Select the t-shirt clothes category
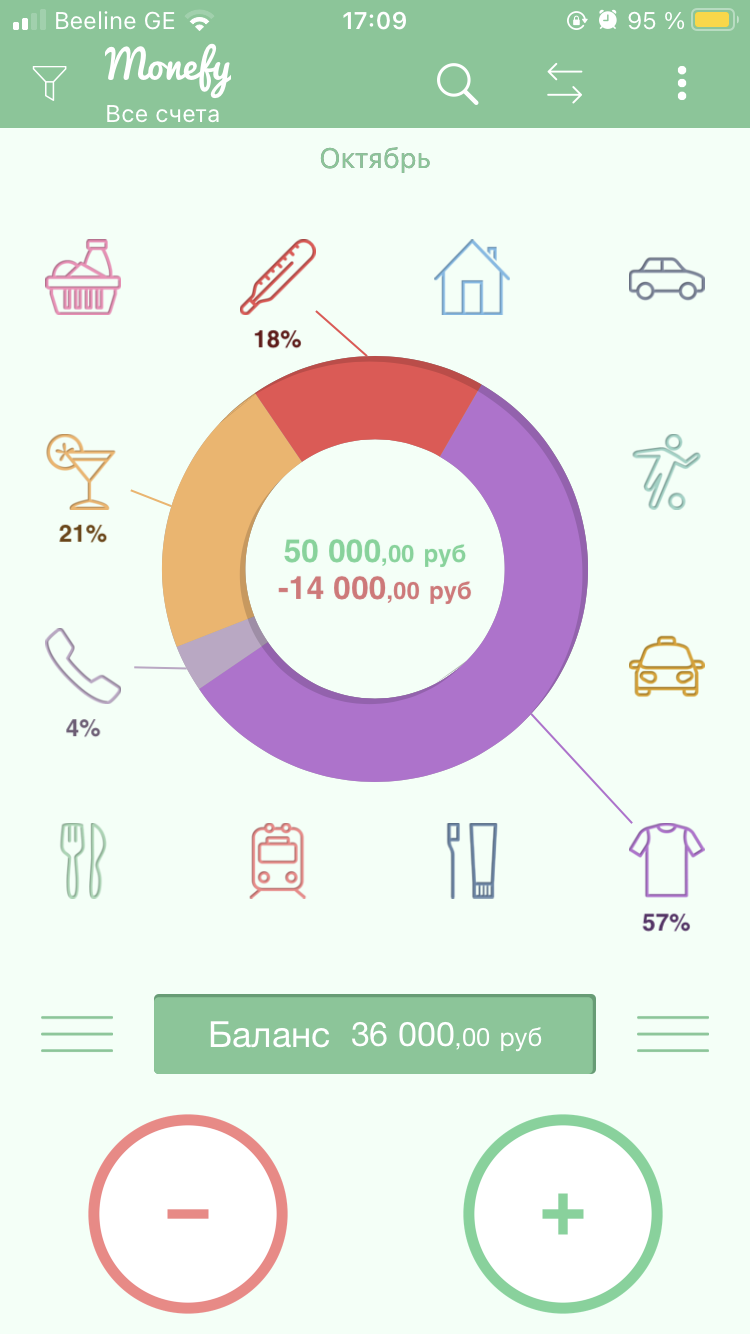750x1334 pixels. (x=667, y=860)
